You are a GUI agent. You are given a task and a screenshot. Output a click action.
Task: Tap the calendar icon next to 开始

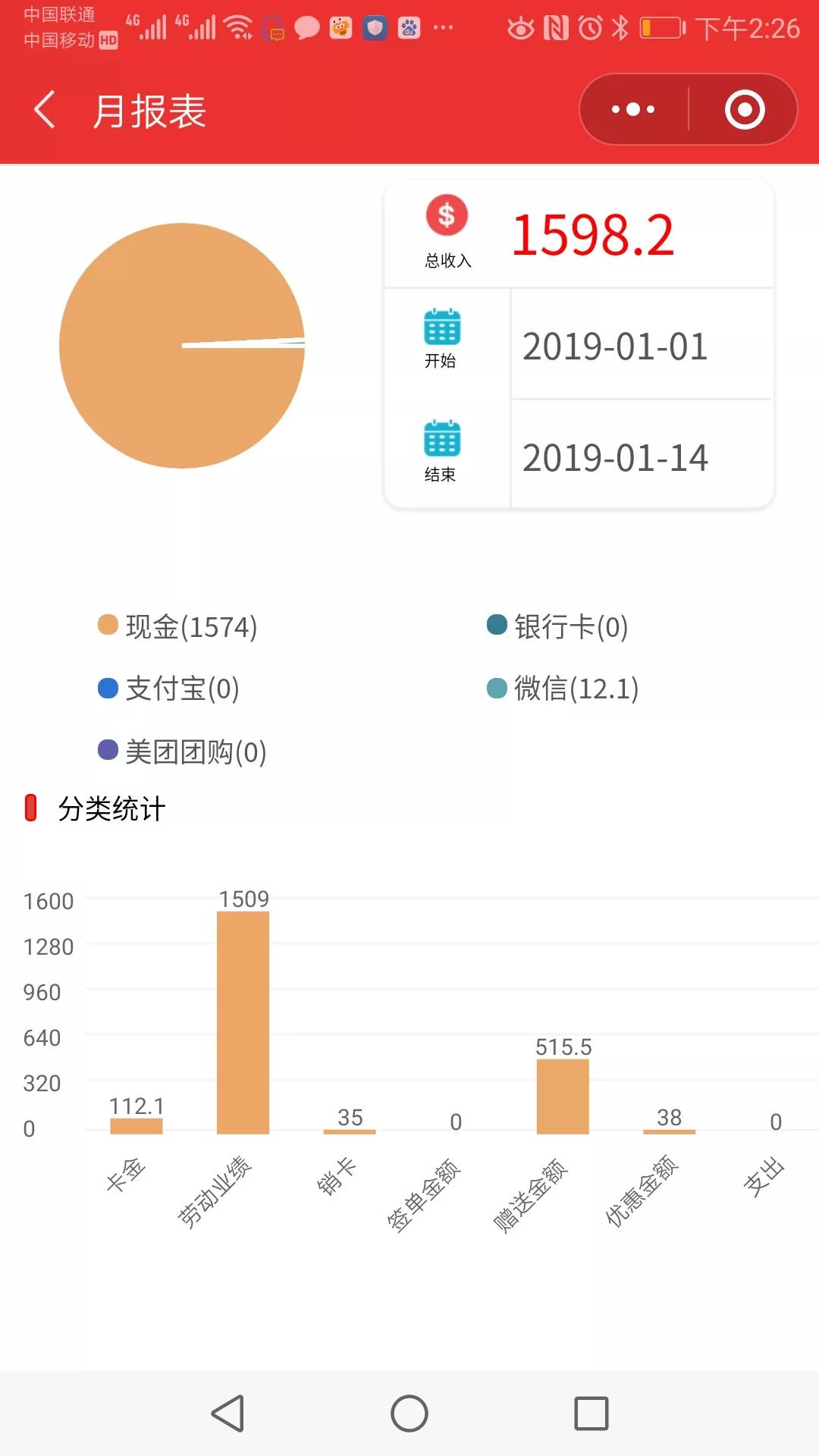tap(444, 326)
